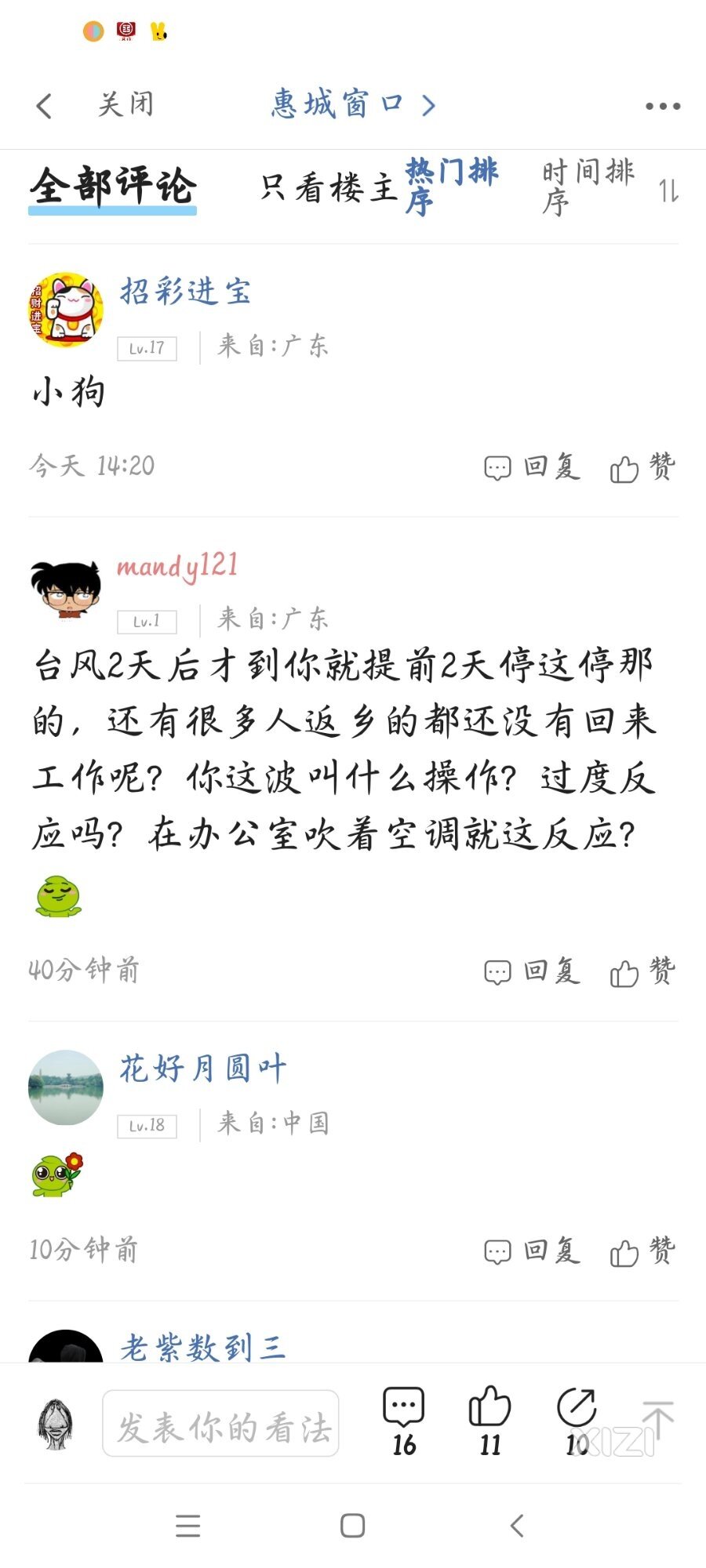Go back with the top-left arrow
706x1568 pixels.
45,106
